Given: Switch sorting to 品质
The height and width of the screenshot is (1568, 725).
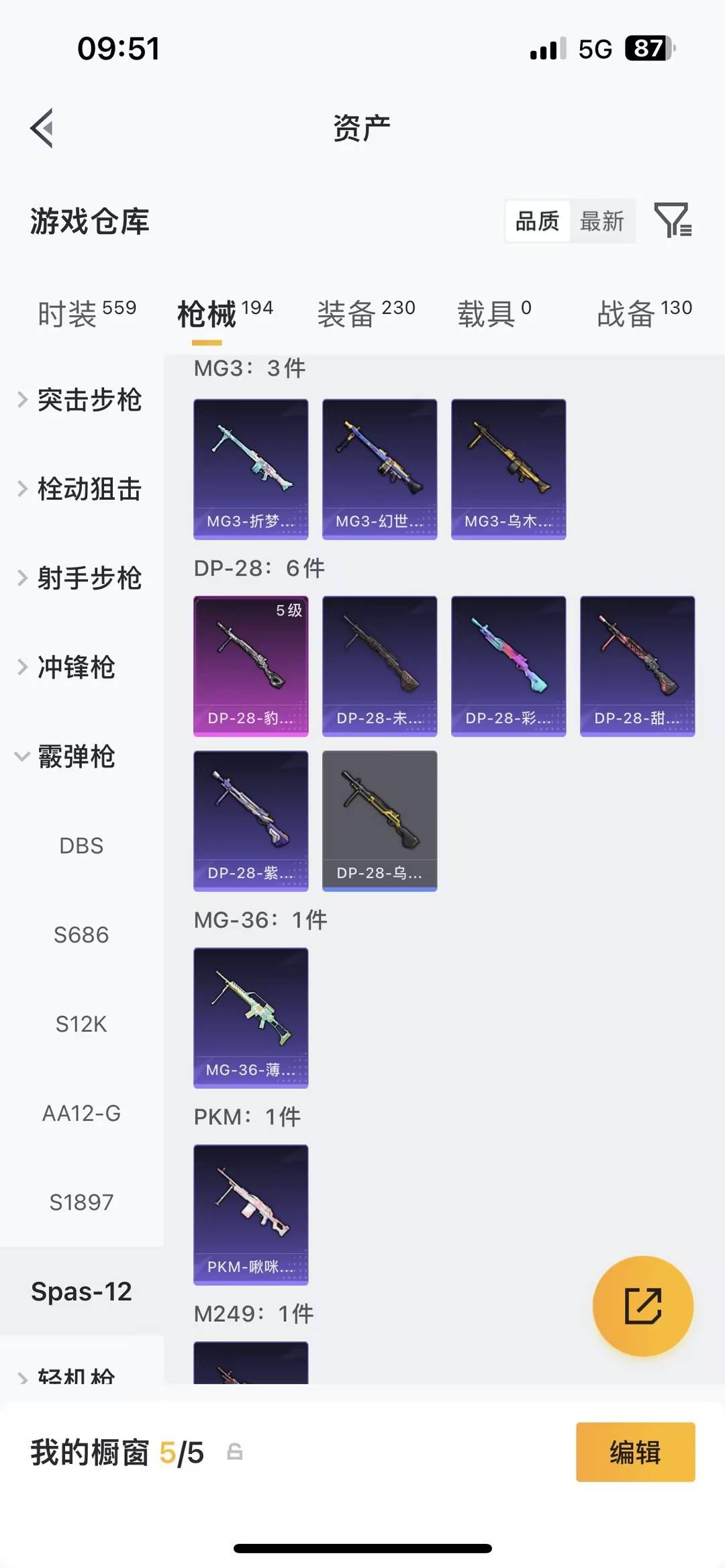Looking at the screenshot, I should [536, 221].
